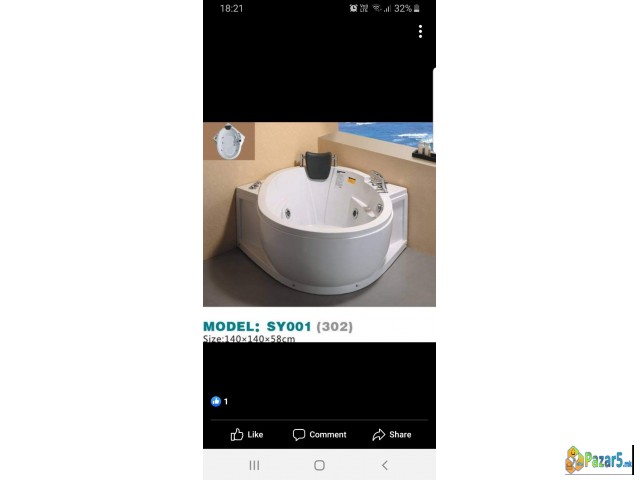Open the three-dot overflow menu
The image size is (640, 480).
[420, 32]
